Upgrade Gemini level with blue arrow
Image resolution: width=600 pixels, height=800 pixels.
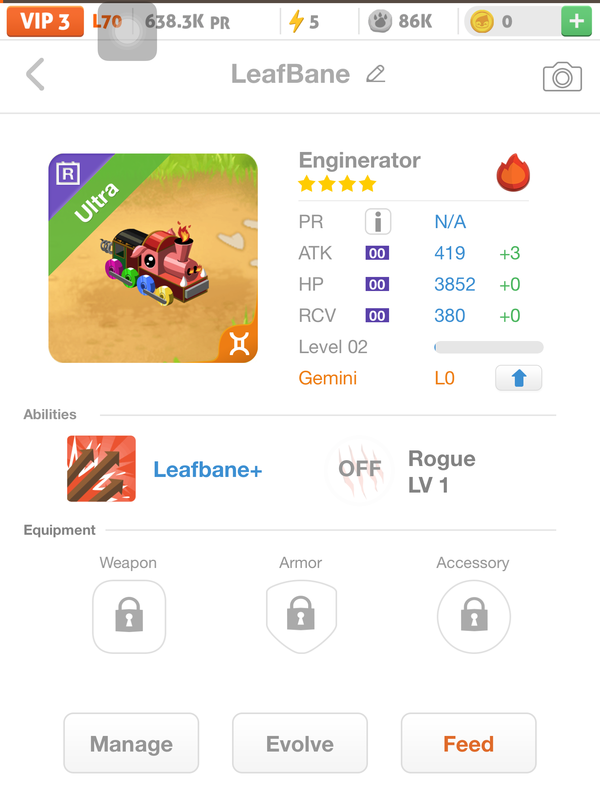pos(518,378)
